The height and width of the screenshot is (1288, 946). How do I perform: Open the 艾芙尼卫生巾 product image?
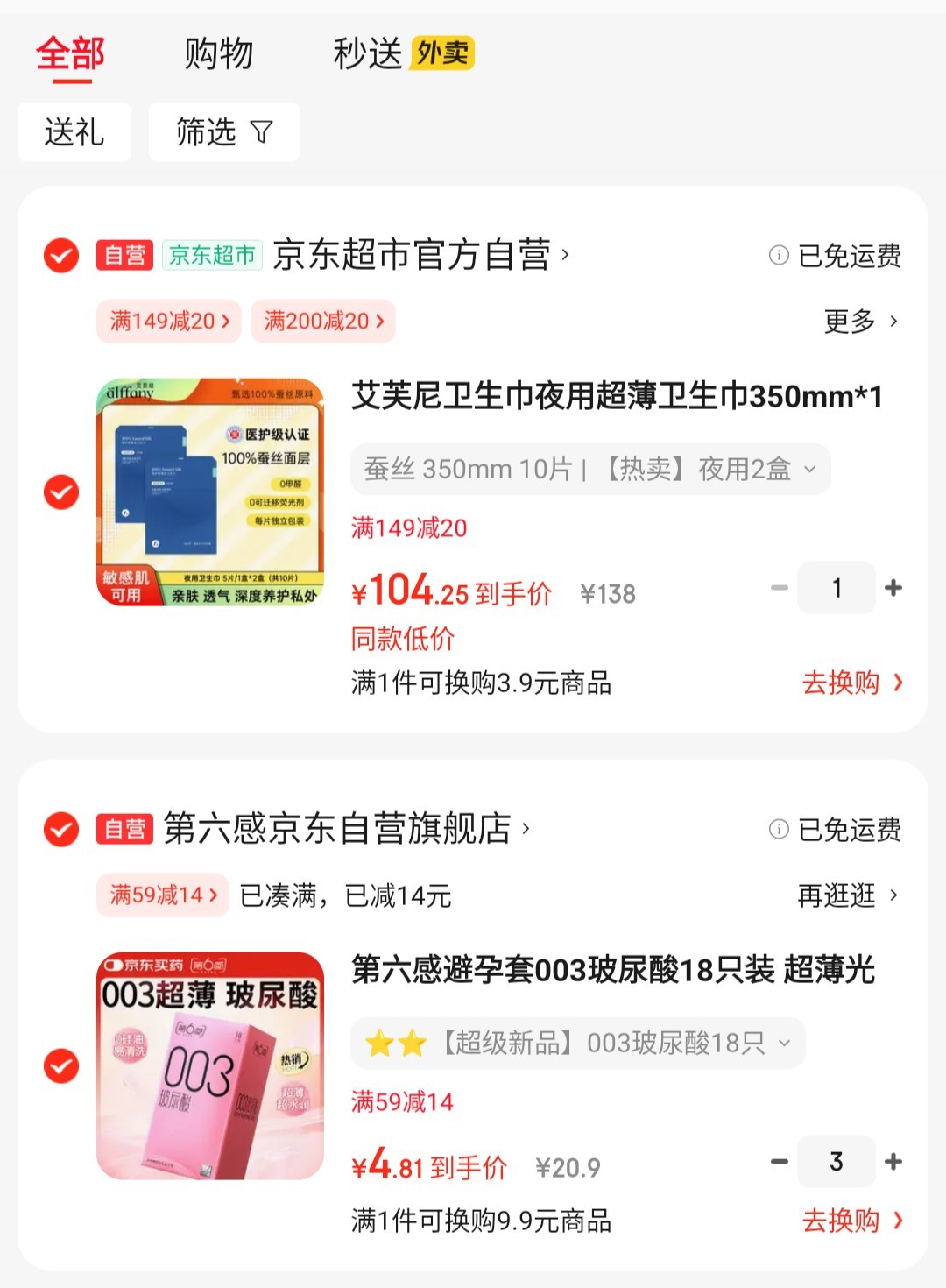click(x=210, y=492)
